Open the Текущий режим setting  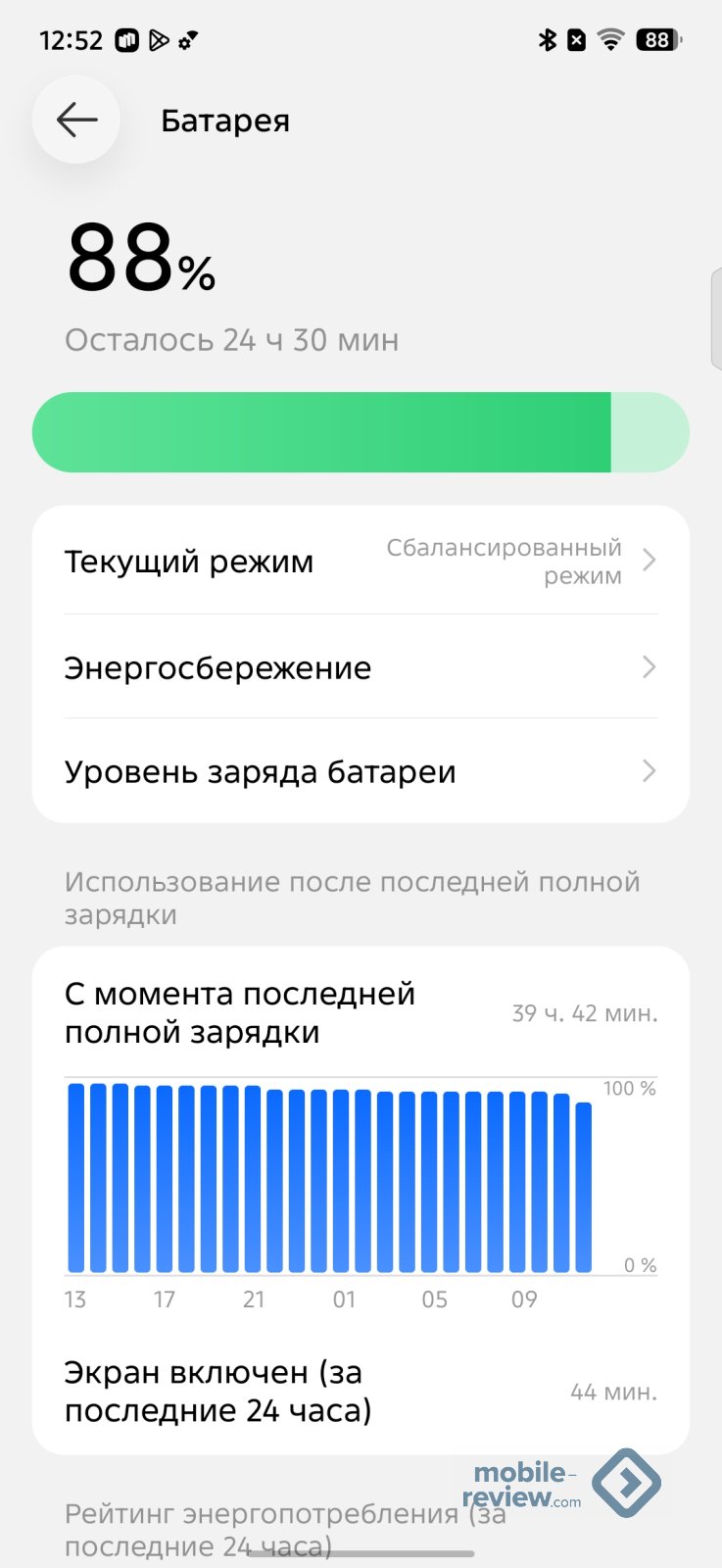point(361,561)
